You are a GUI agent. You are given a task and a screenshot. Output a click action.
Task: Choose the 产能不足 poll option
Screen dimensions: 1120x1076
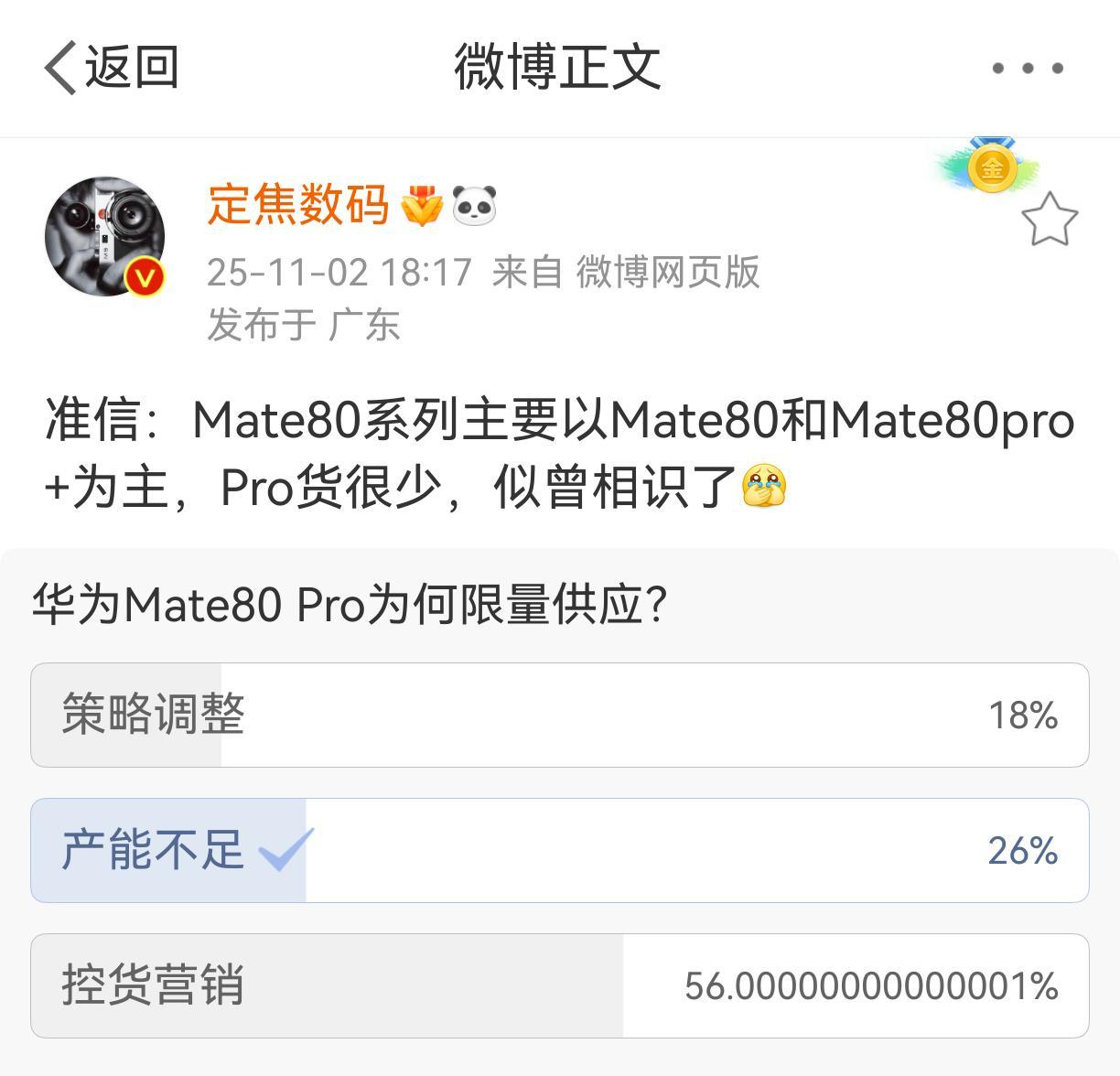tap(559, 850)
